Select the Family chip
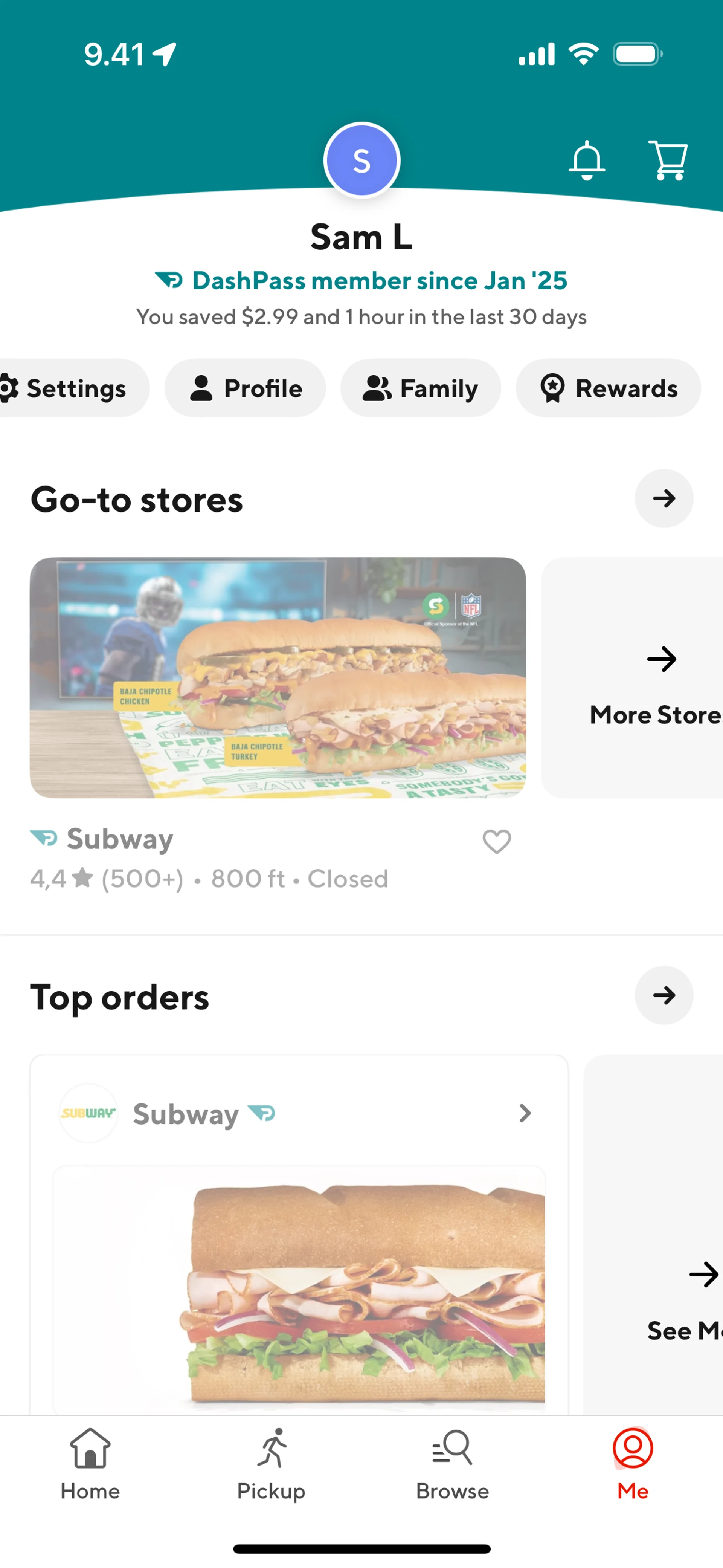The image size is (723, 1568). tap(421, 388)
